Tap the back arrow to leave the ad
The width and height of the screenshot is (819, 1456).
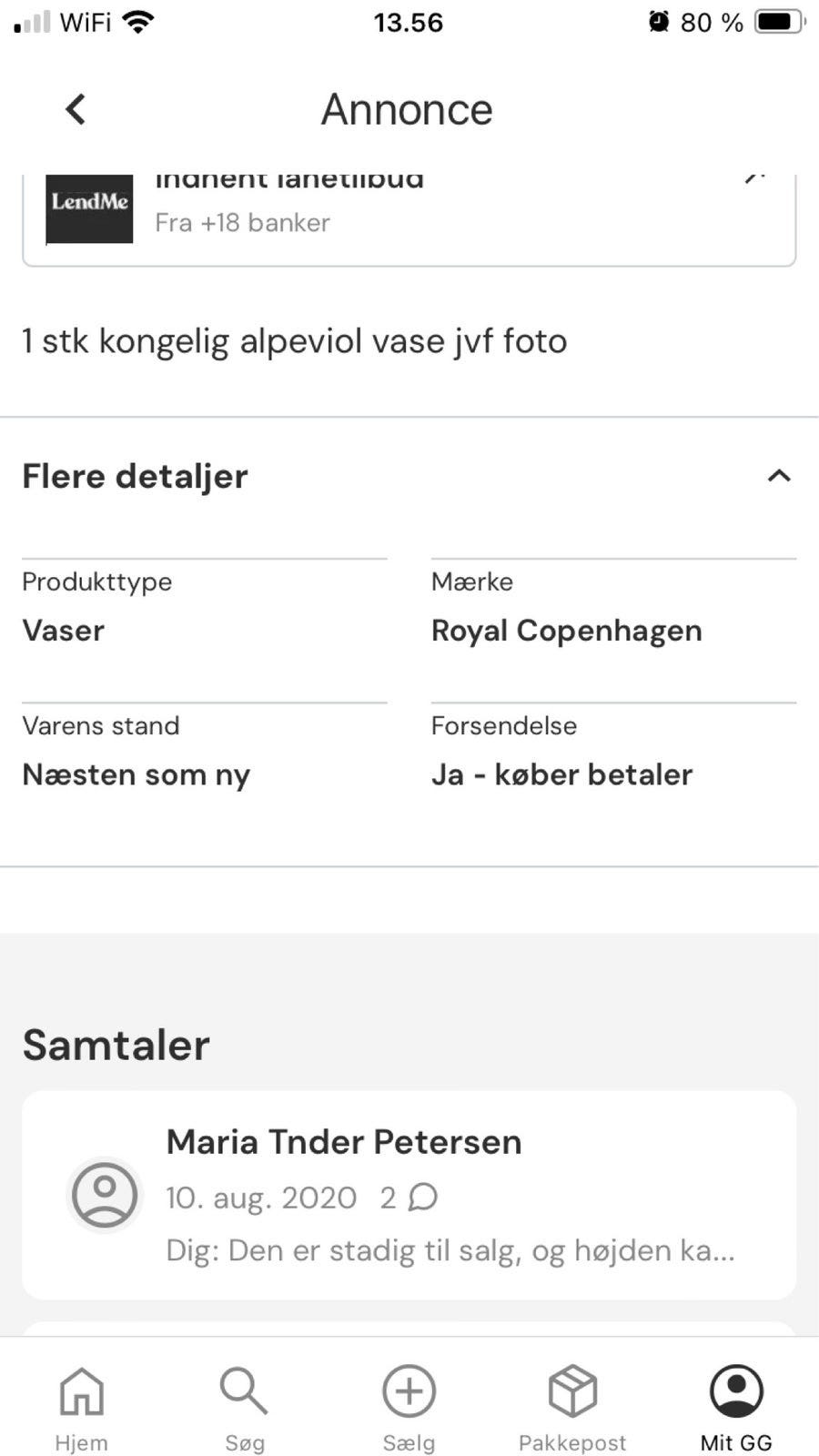point(75,108)
